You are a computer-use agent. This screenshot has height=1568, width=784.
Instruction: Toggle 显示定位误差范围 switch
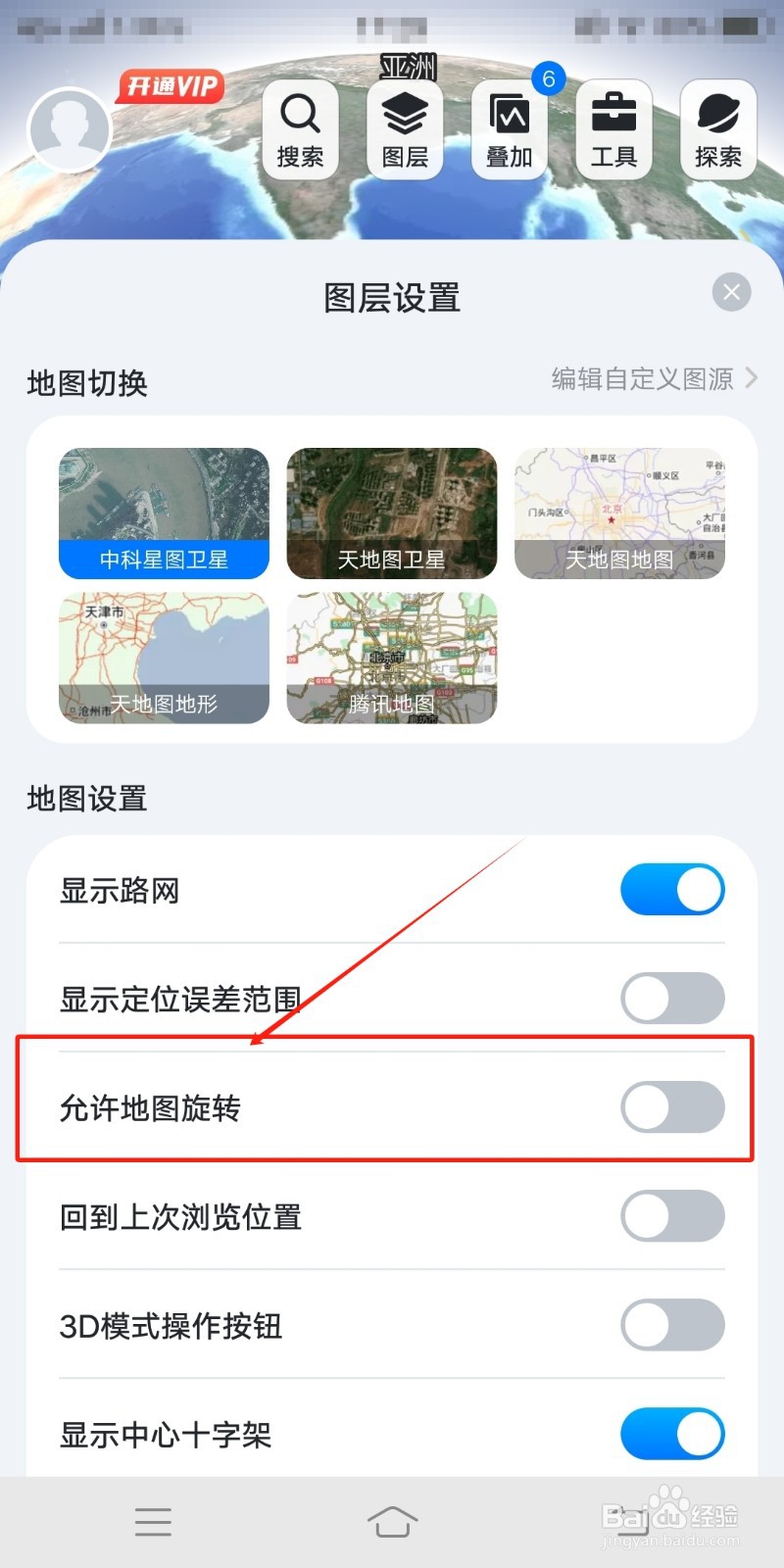coord(672,998)
